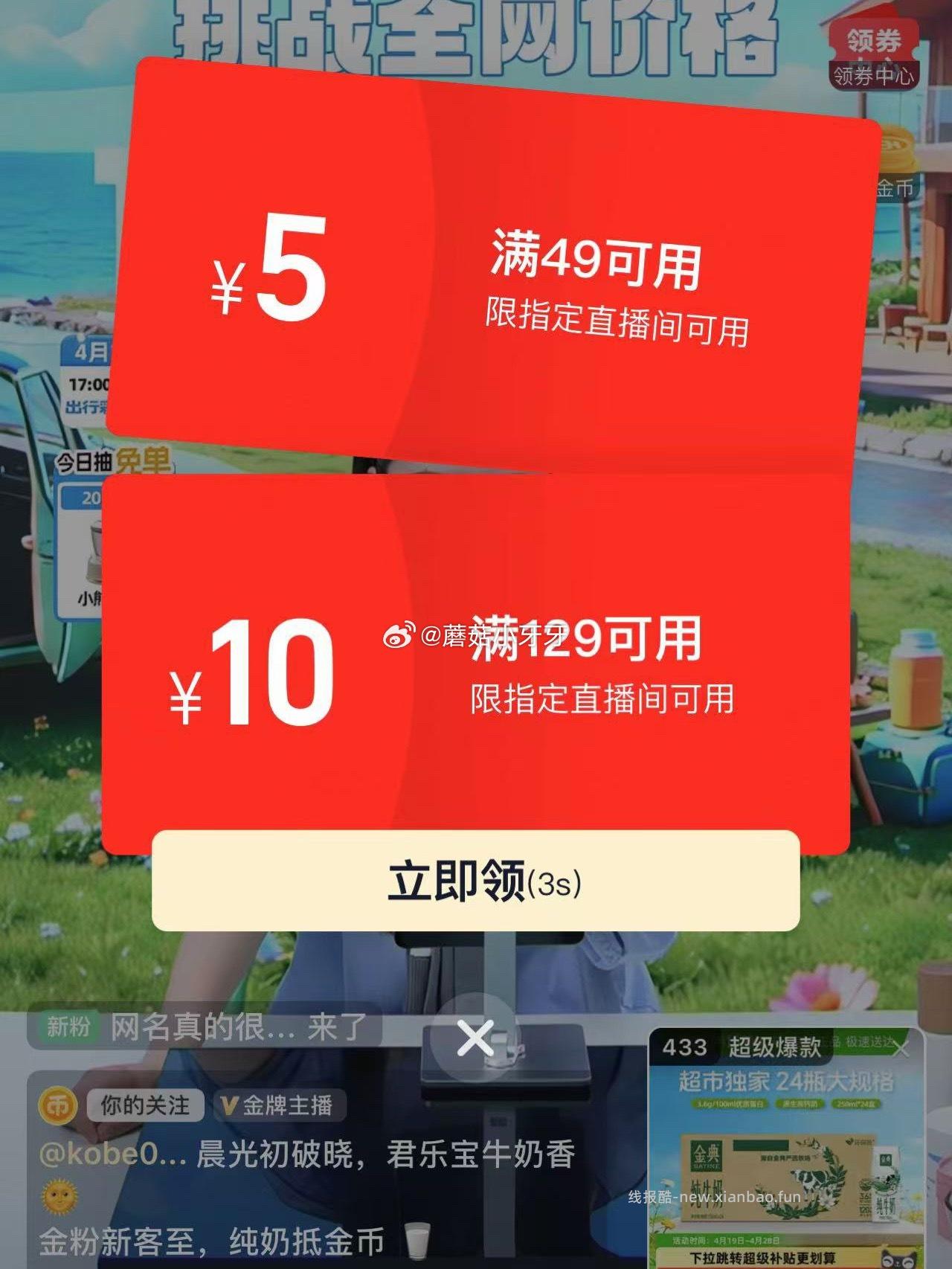The width and height of the screenshot is (952, 1269).
Task: Close the 超级爆款 product card
Action: (x=901, y=1050)
